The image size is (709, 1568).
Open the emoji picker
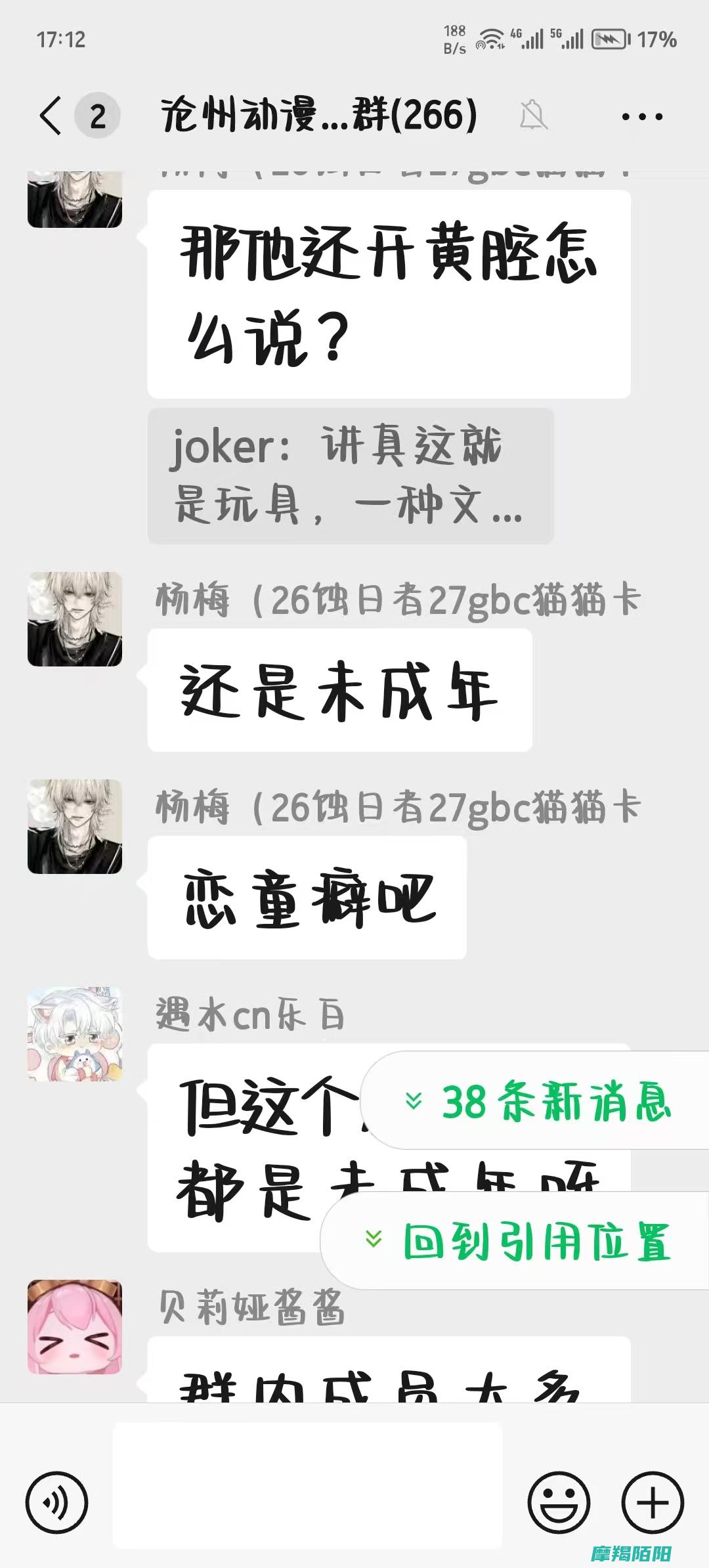(x=559, y=1502)
